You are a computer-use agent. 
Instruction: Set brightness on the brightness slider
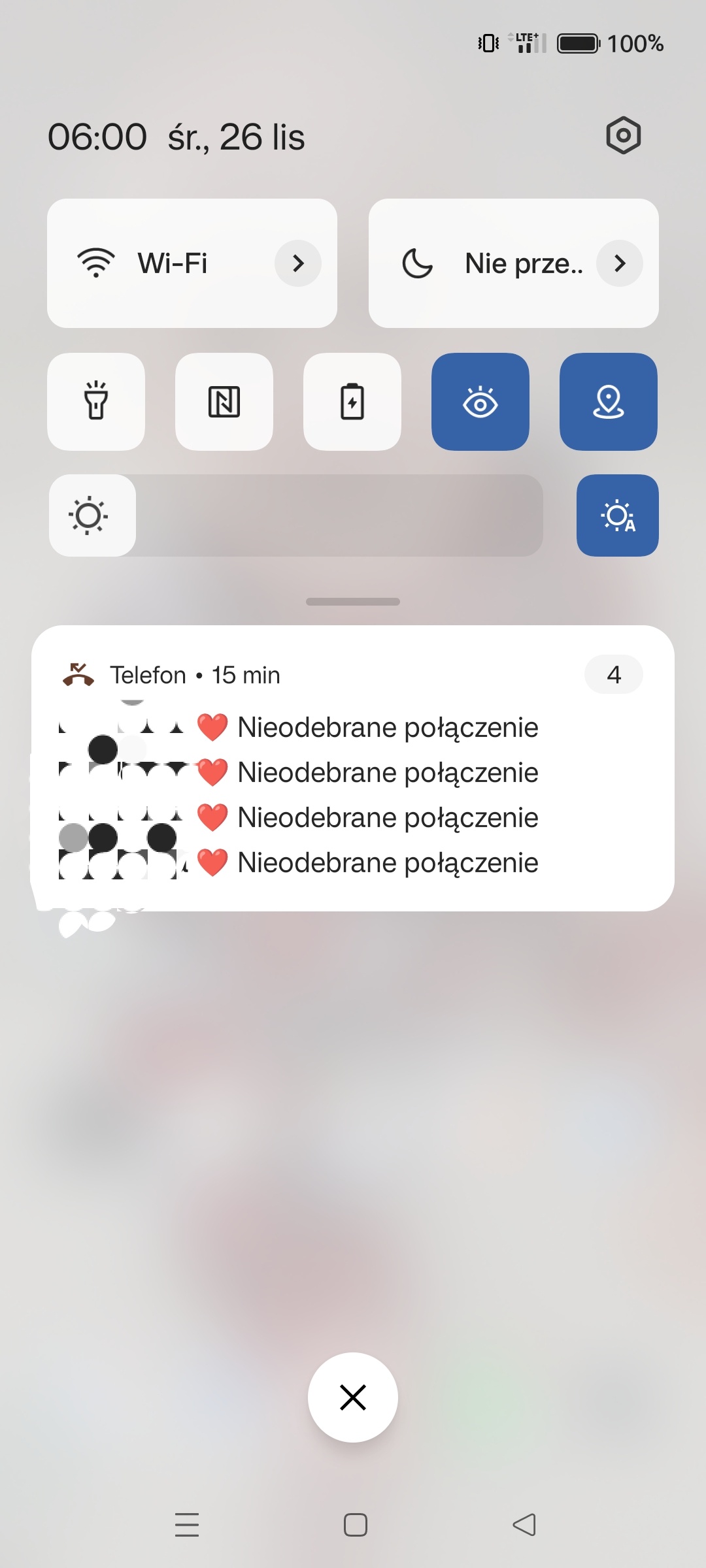pos(295,515)
